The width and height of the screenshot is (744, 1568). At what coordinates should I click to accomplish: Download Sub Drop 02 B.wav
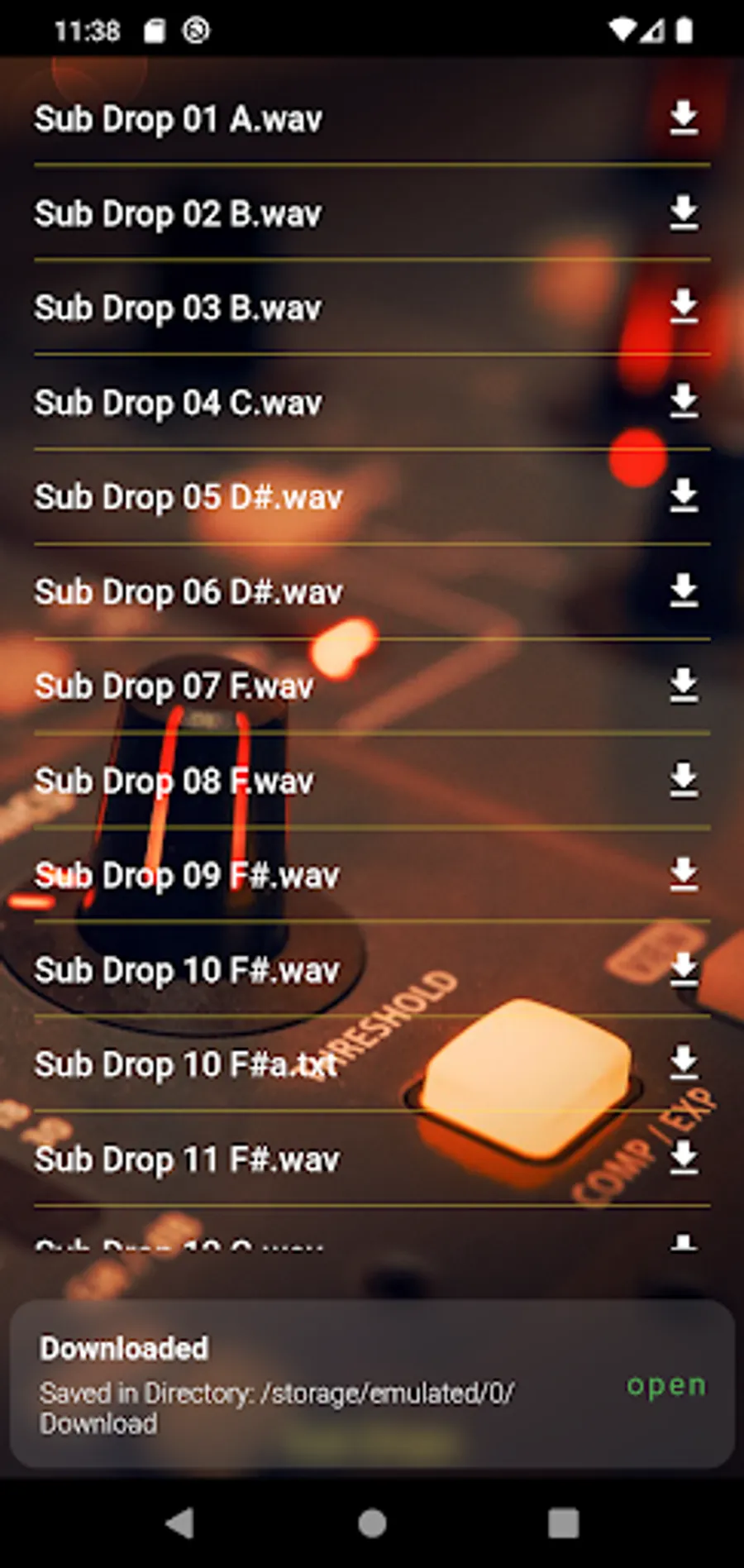(x=684, y=213)
